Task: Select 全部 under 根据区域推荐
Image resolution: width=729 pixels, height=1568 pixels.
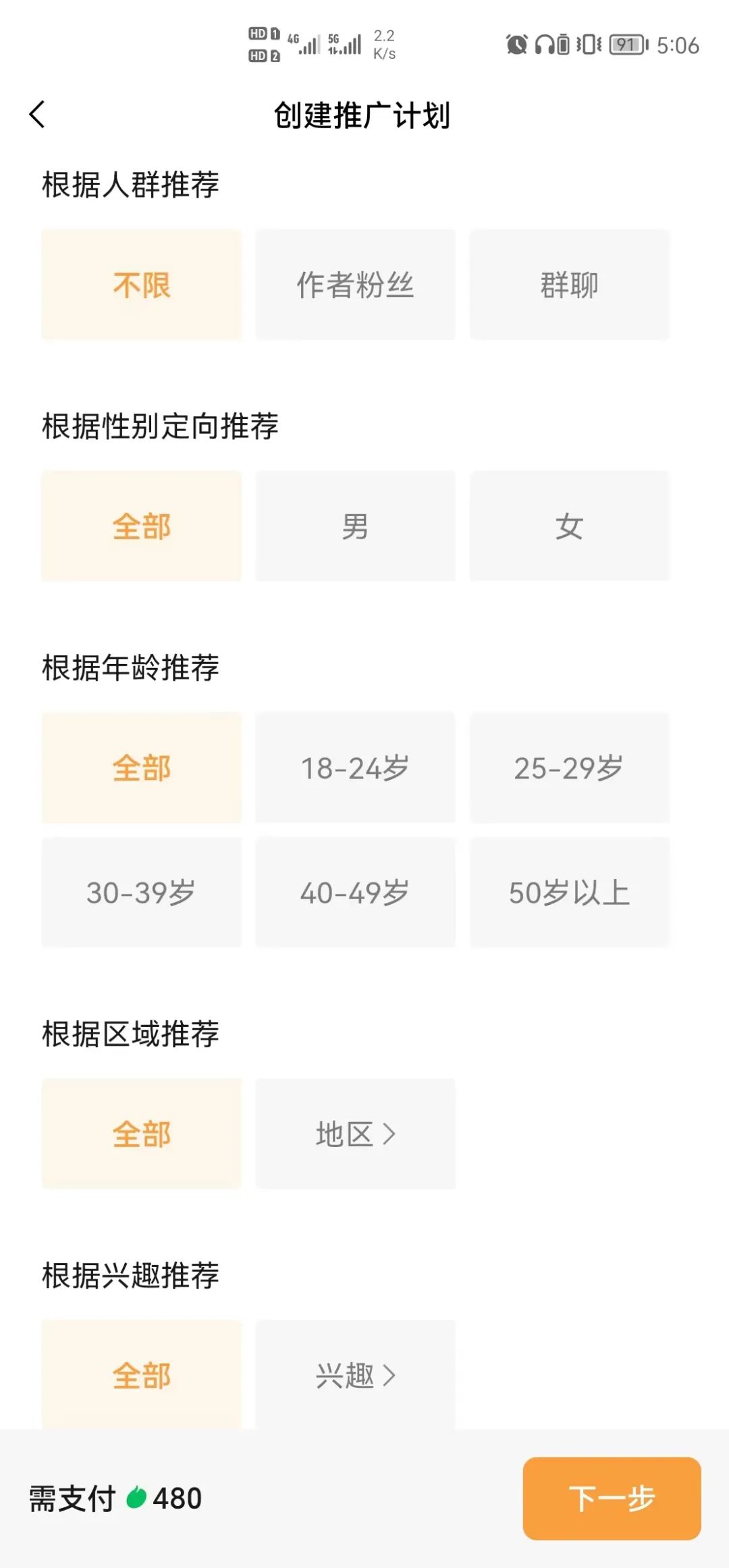Action: click(x=142, y=1133)
